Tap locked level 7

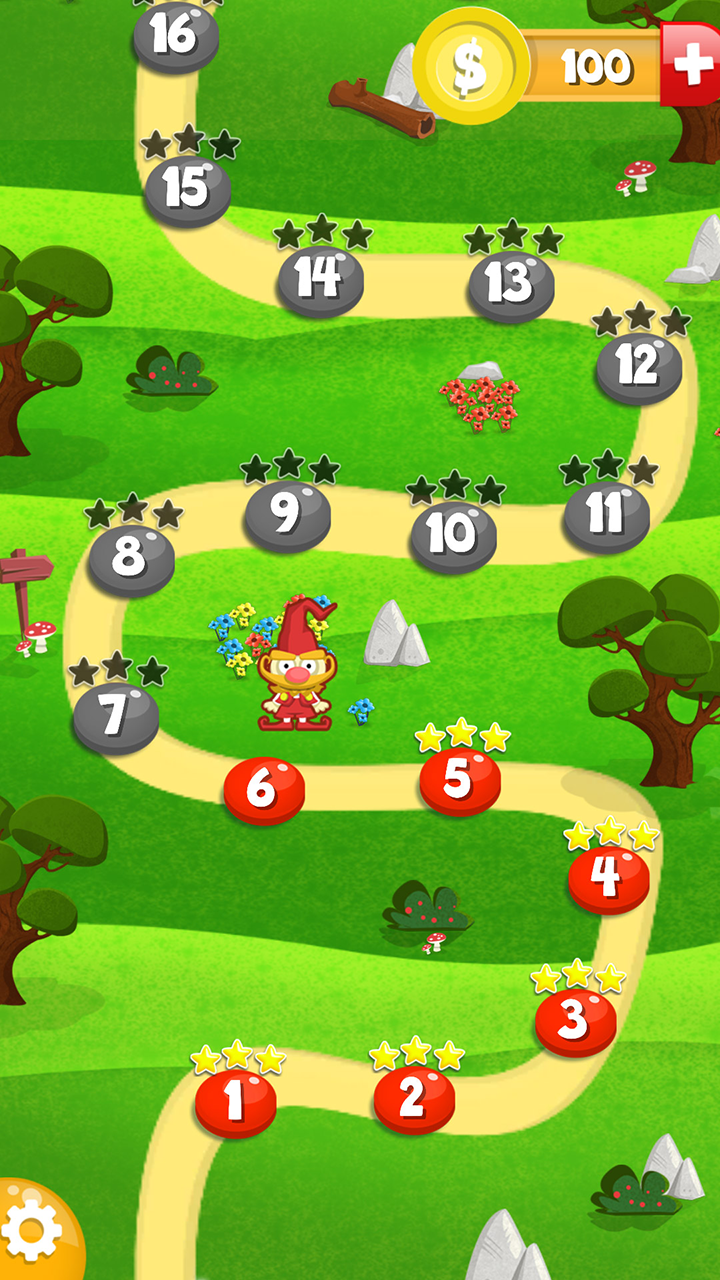pos(115,717)
